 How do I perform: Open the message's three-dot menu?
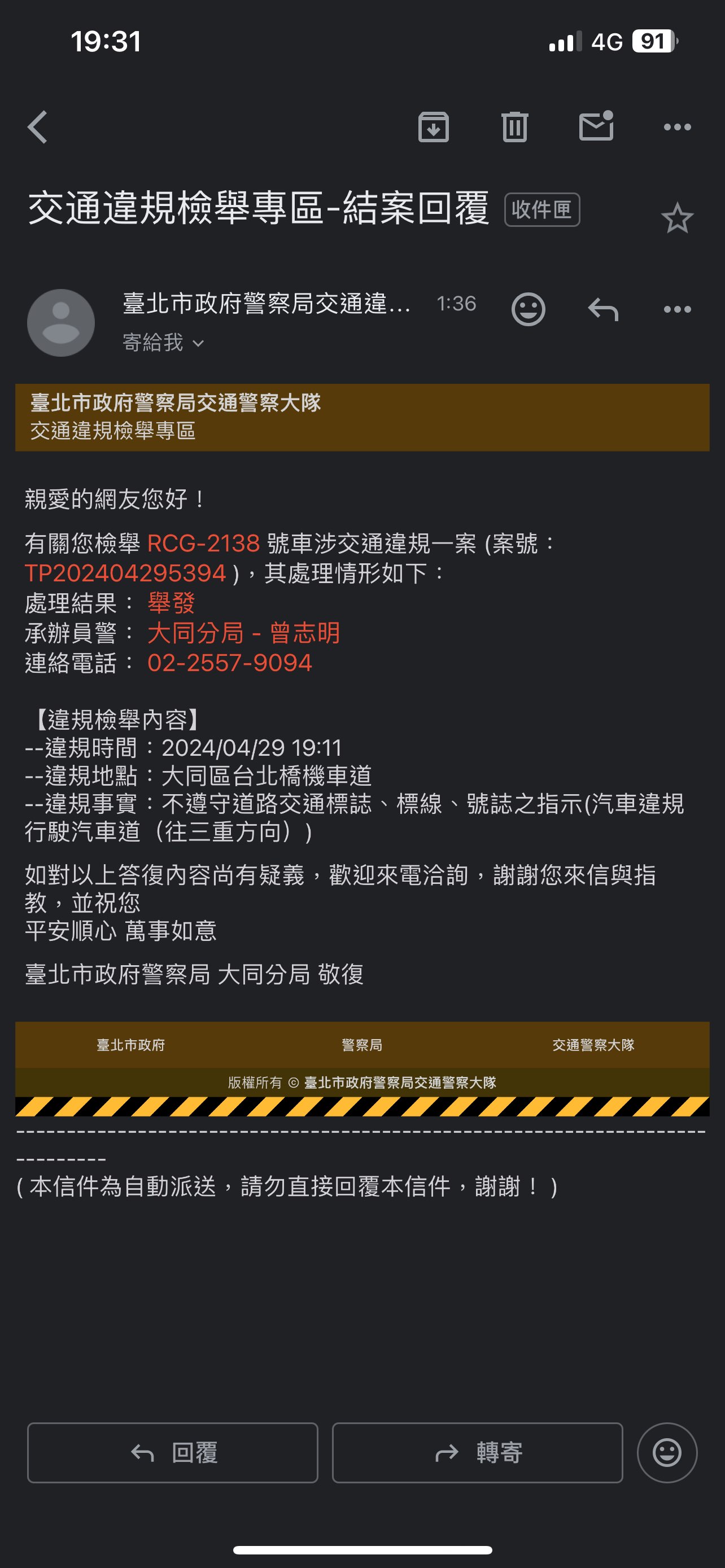pyautogui.click(x=677, y=309)
